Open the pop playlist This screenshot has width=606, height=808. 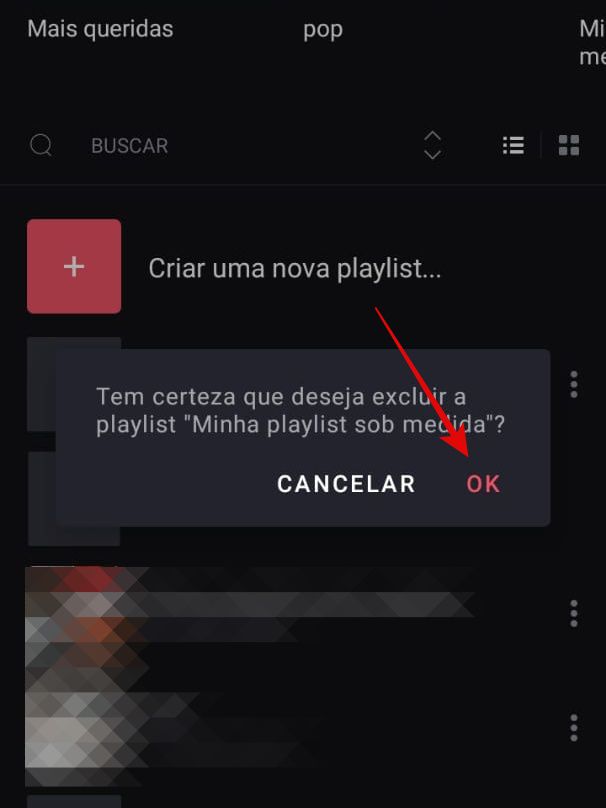pyautogui.click(x=323, y=29)
